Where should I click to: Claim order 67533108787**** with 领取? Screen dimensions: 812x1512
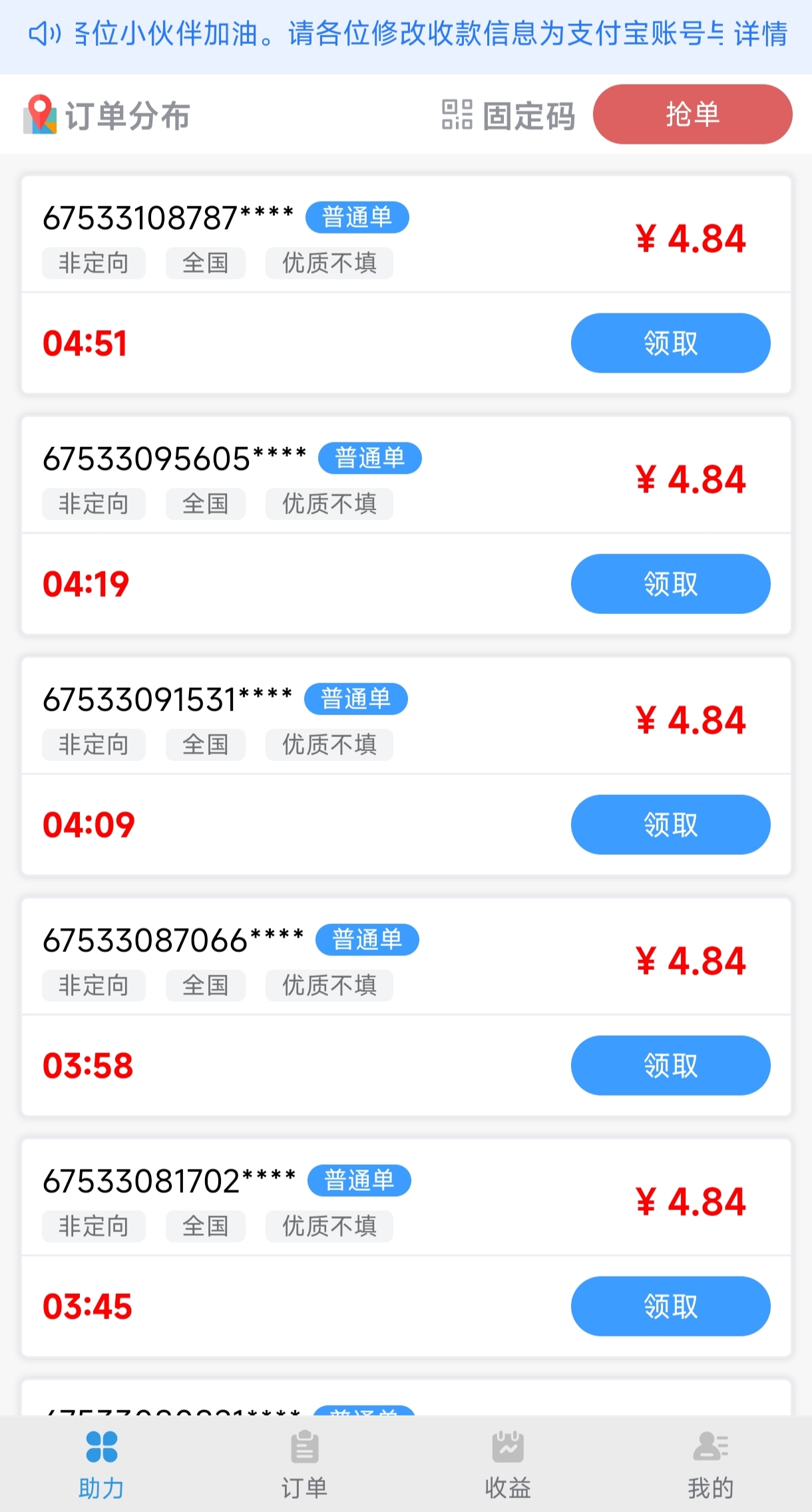tap(670, 343)
